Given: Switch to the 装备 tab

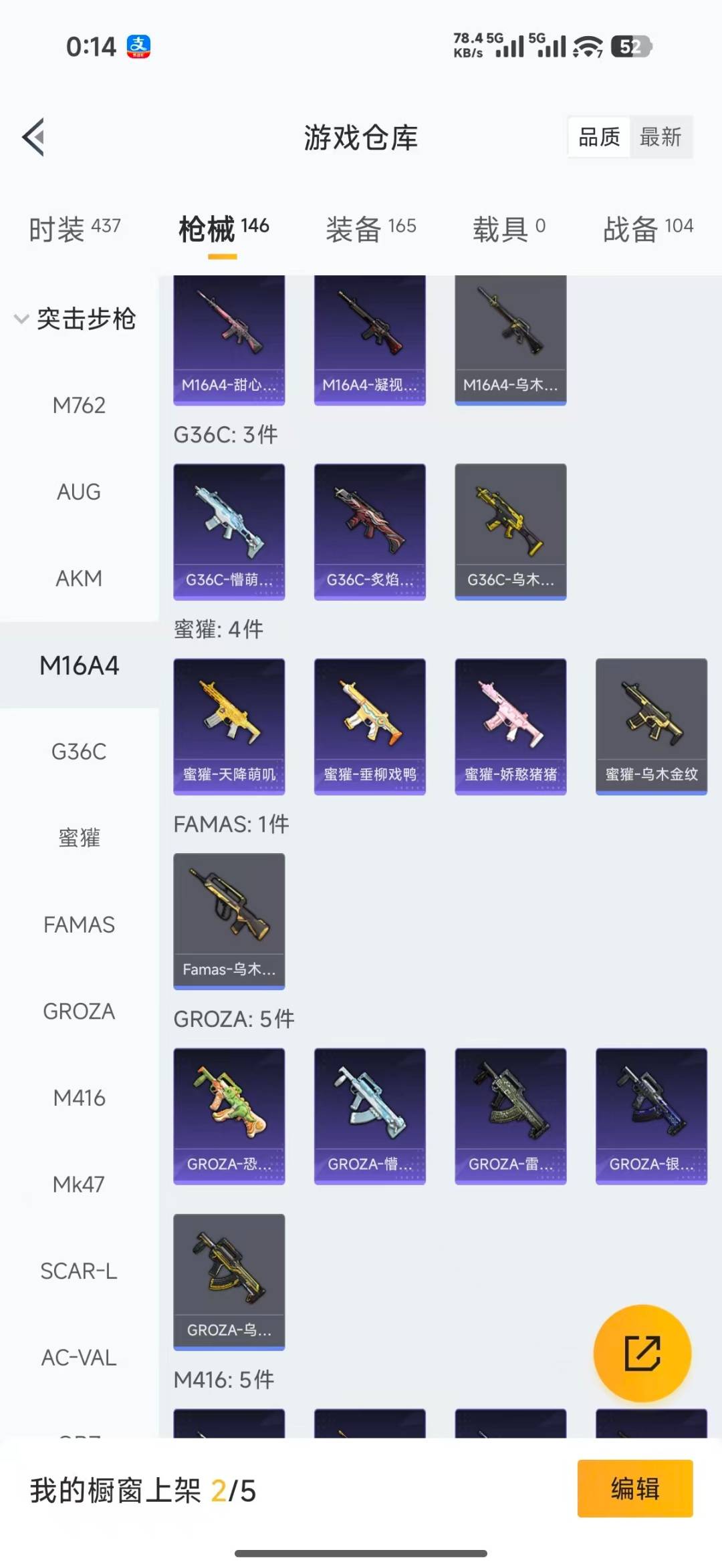Looking at the screenshot, I should point(370,229).
